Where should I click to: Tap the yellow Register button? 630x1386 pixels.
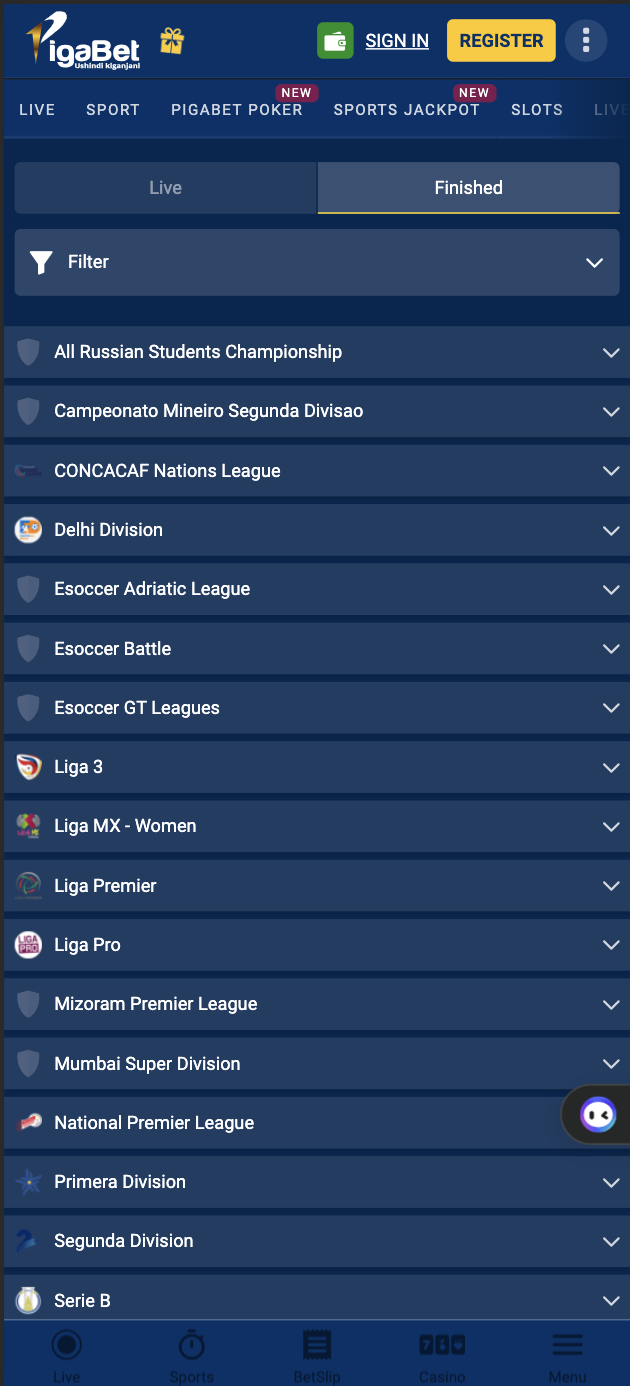pyautogui.click(x=501, y=41)
